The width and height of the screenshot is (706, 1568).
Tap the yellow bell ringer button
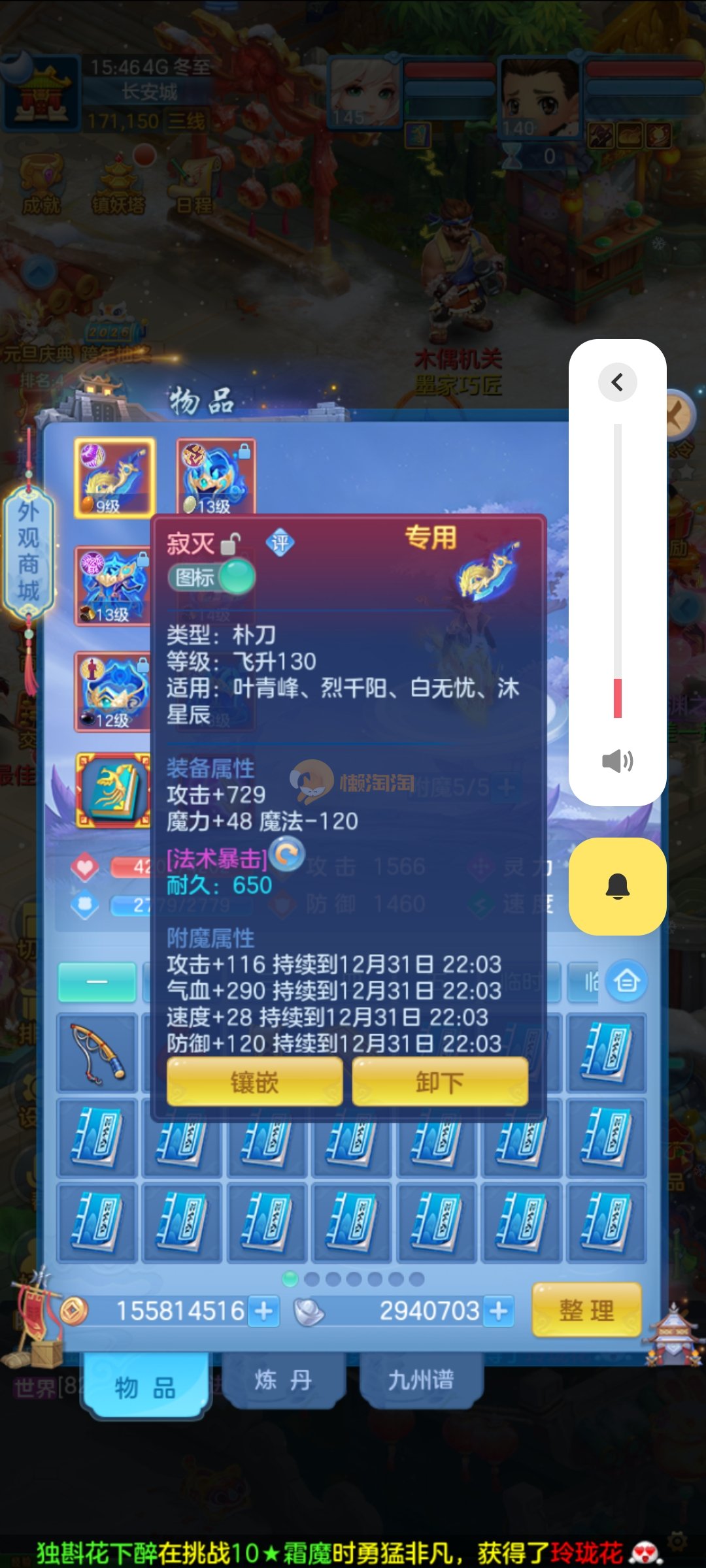pyautogui.click(x=617, y=887)
